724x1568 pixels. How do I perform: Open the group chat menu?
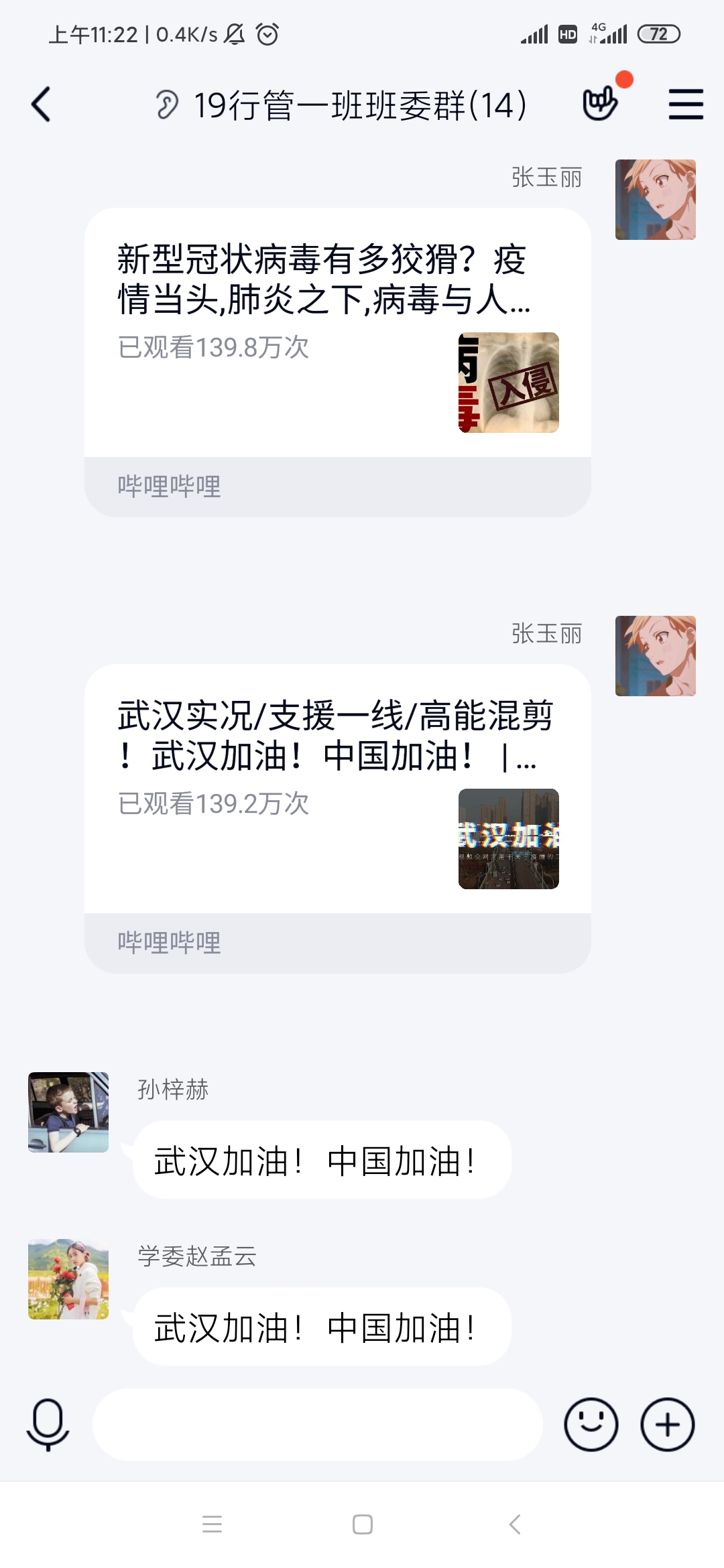click(685, 105)
